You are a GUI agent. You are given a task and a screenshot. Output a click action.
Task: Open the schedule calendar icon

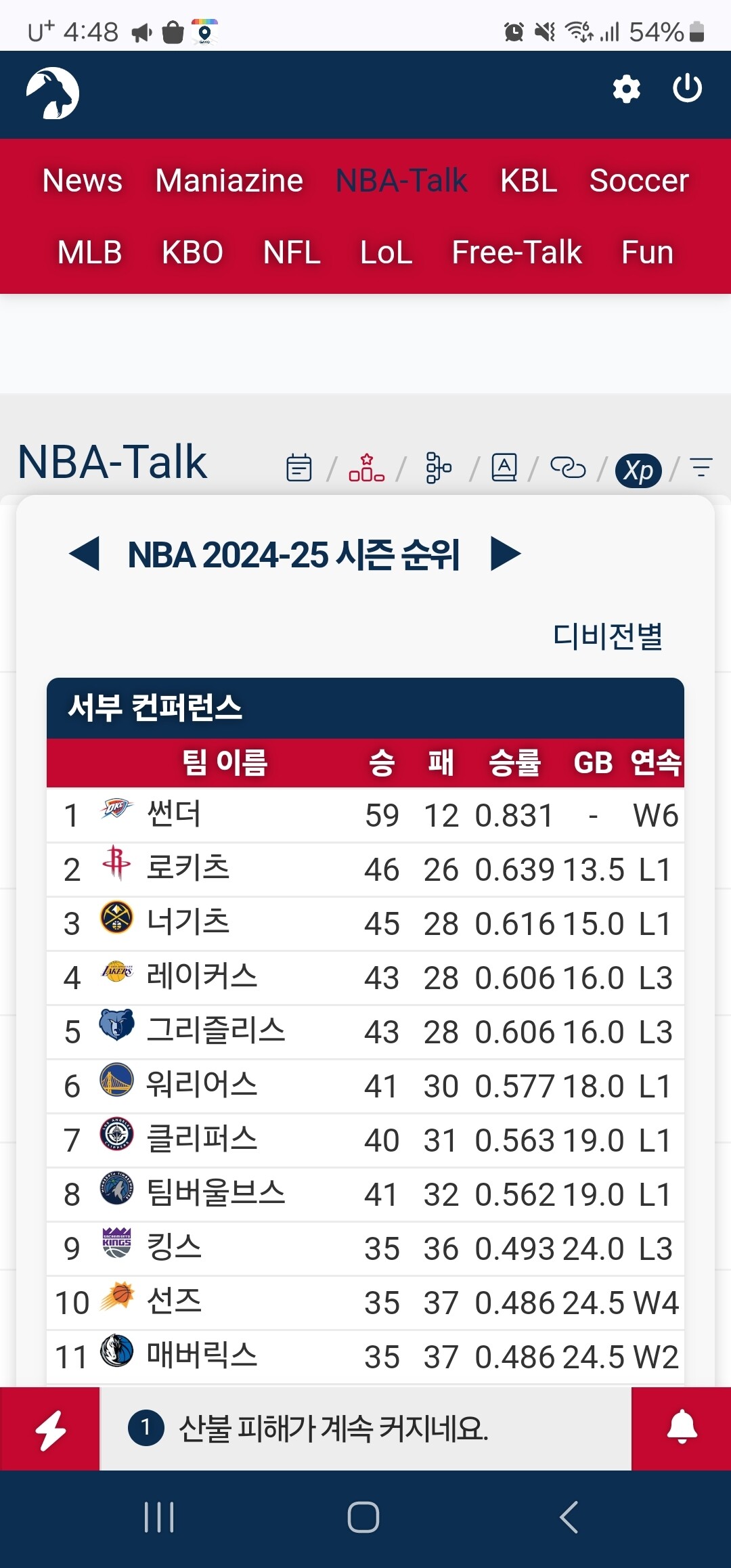coord(299,468)
